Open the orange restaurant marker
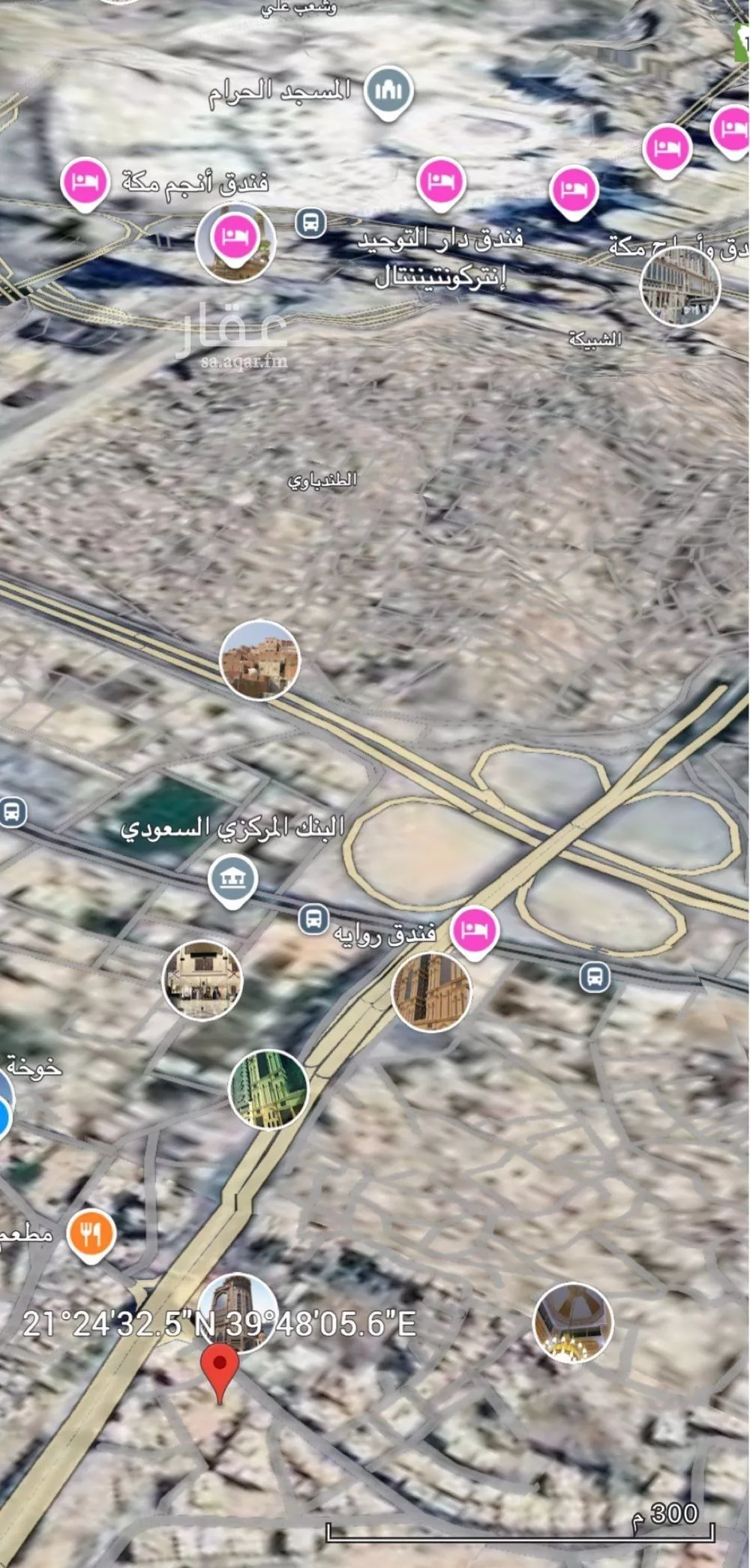750x1568 pixels. [91, 1234]
